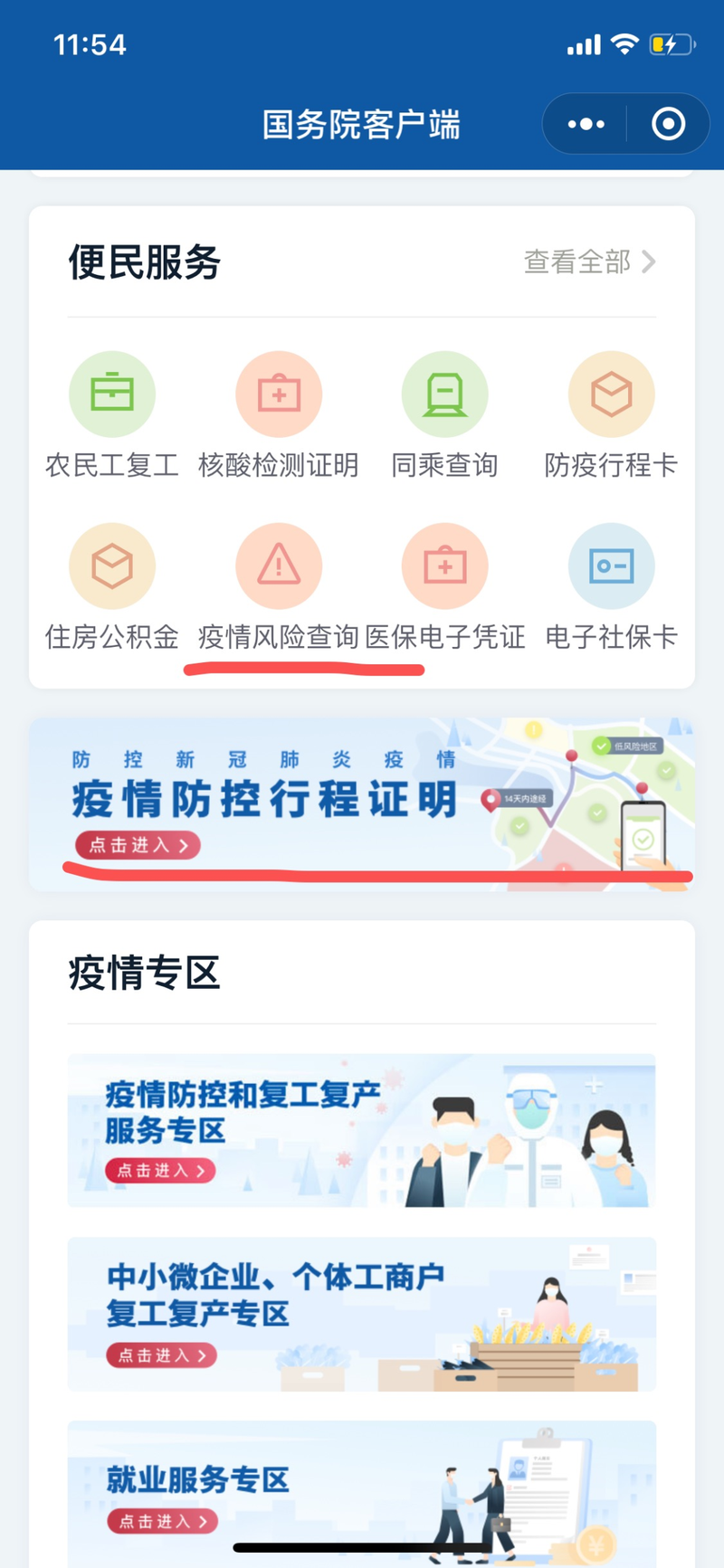Open the mini-program more options menu
The height and width of the screenshot is (1568, 724).
point(585,124)
